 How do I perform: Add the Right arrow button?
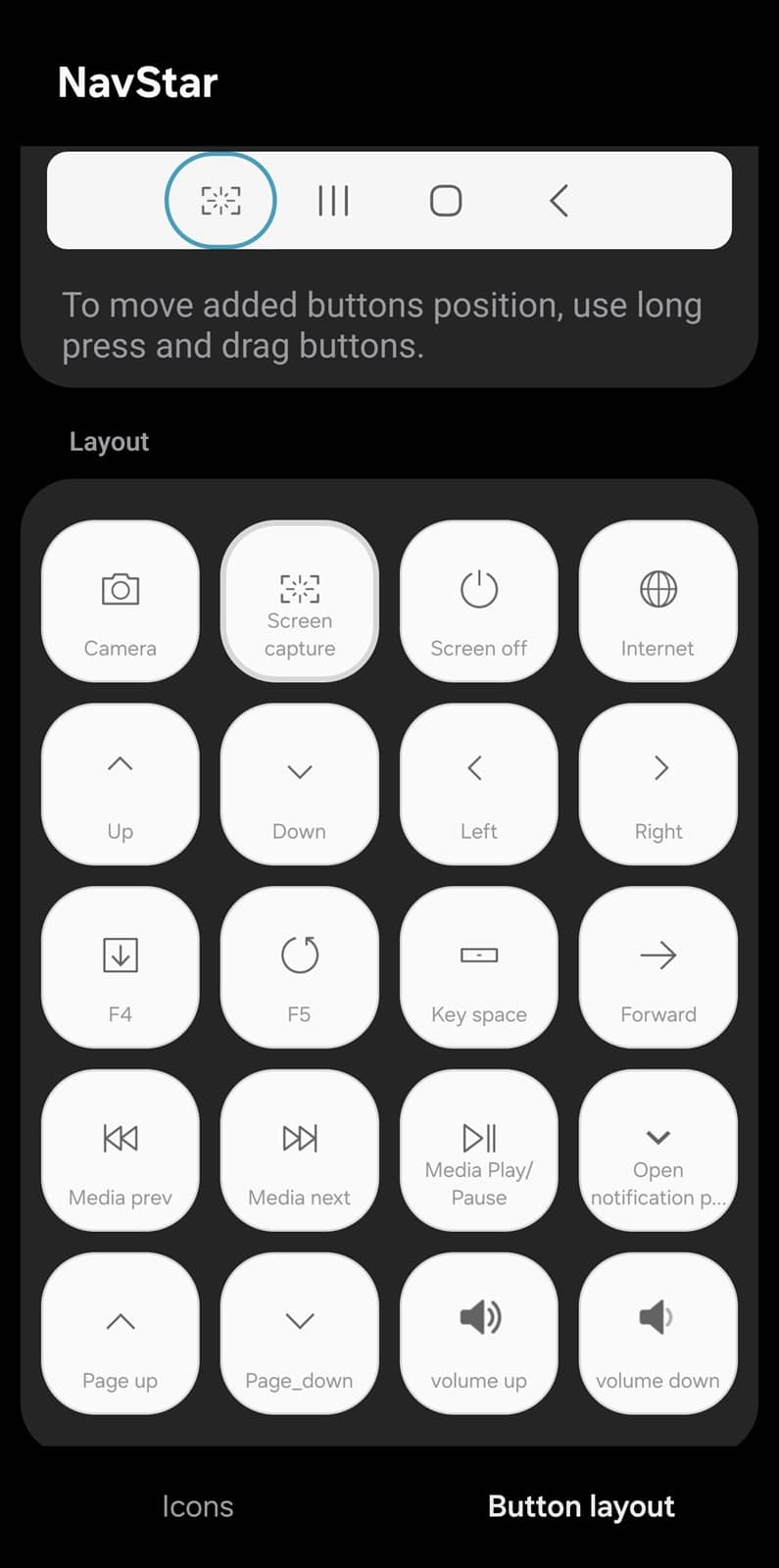657,784
